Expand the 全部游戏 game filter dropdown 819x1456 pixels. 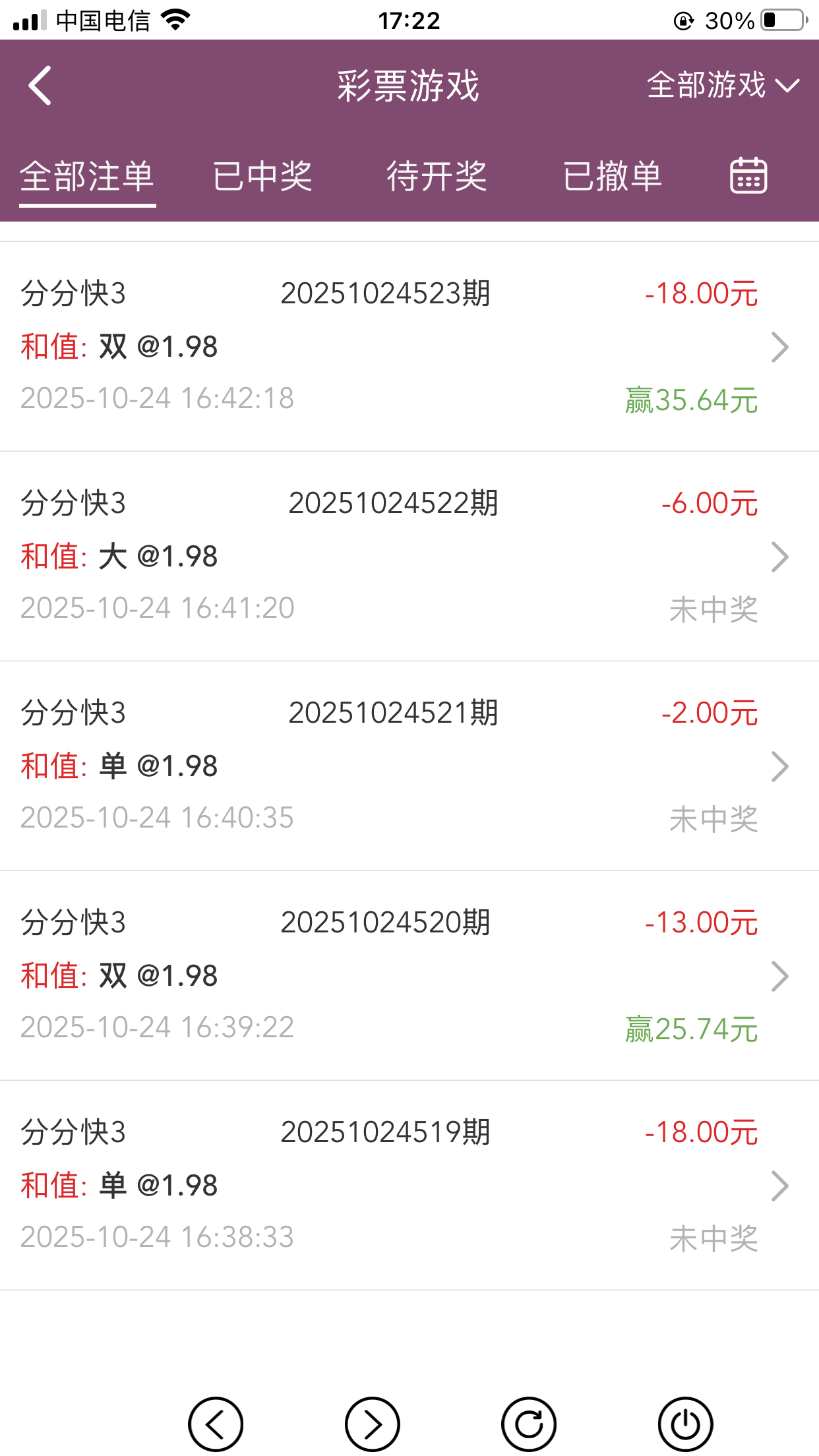coord(722,86)
